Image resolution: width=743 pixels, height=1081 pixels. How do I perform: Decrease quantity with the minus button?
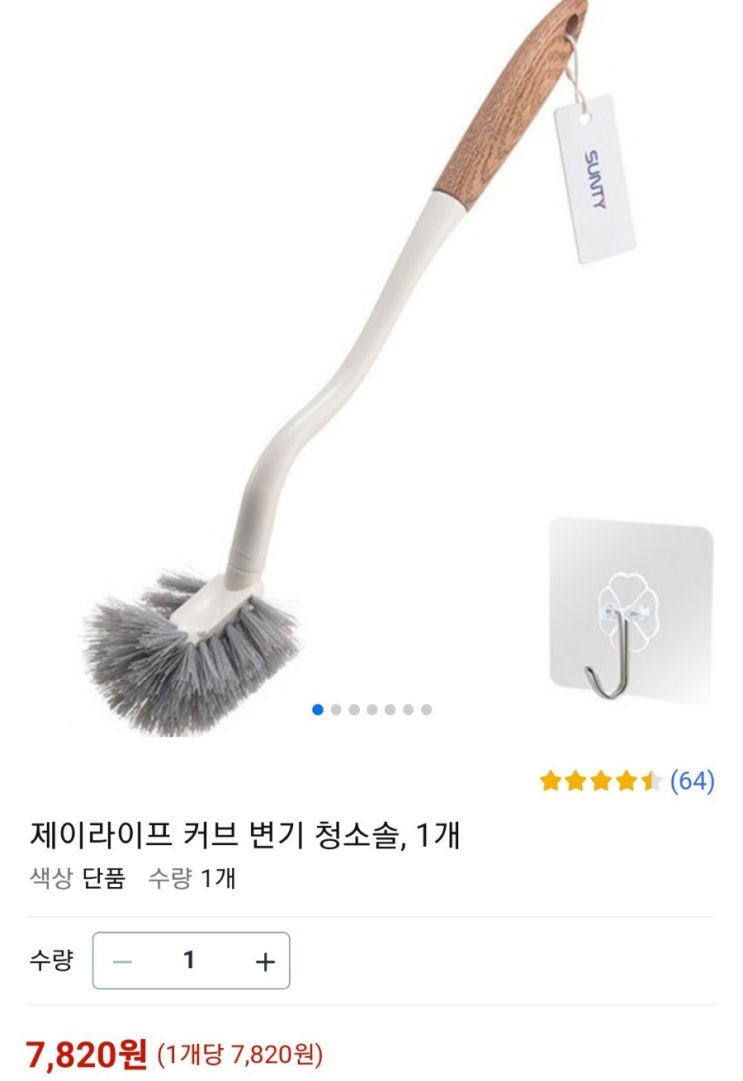[x=122, y=962]
